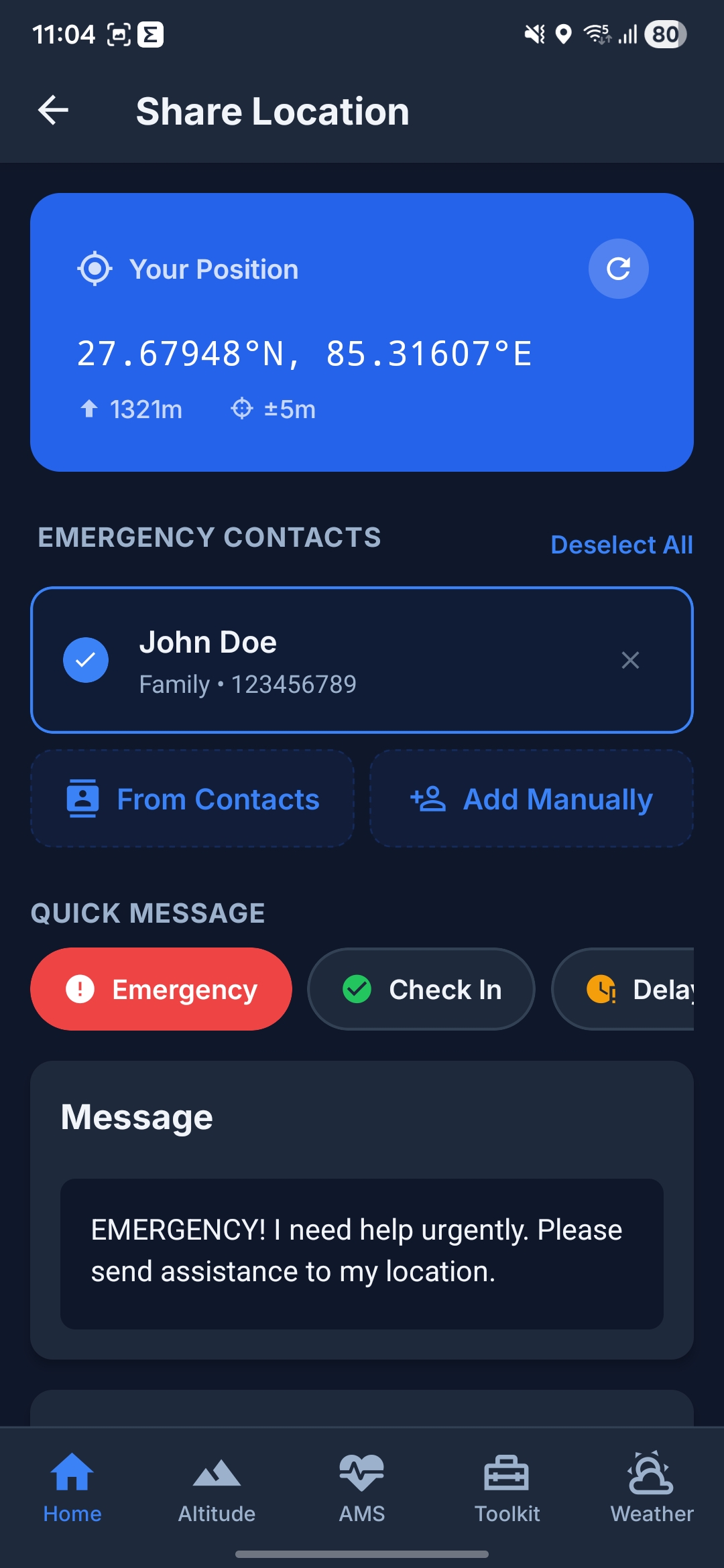Open the Toolkit icon
Image resolution: width=724 pixels, height=1568 pixels.
click(507, 1471)
